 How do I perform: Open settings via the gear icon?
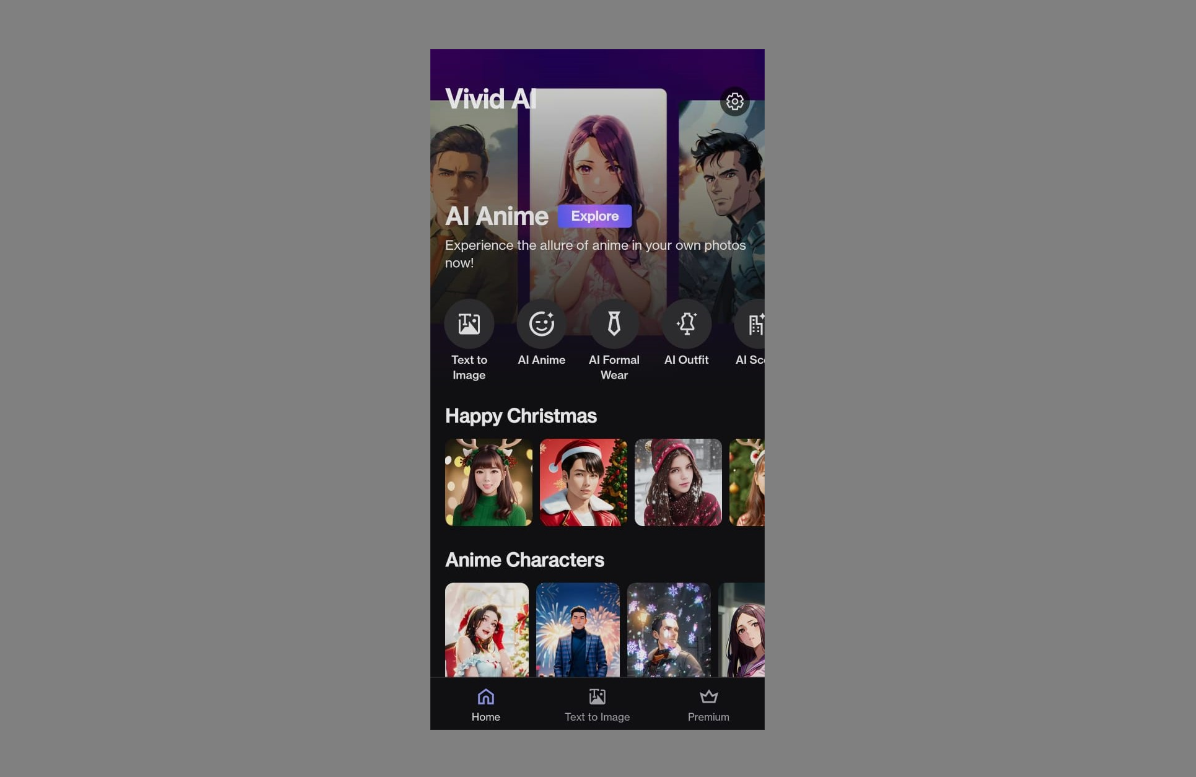coord(735,101)
